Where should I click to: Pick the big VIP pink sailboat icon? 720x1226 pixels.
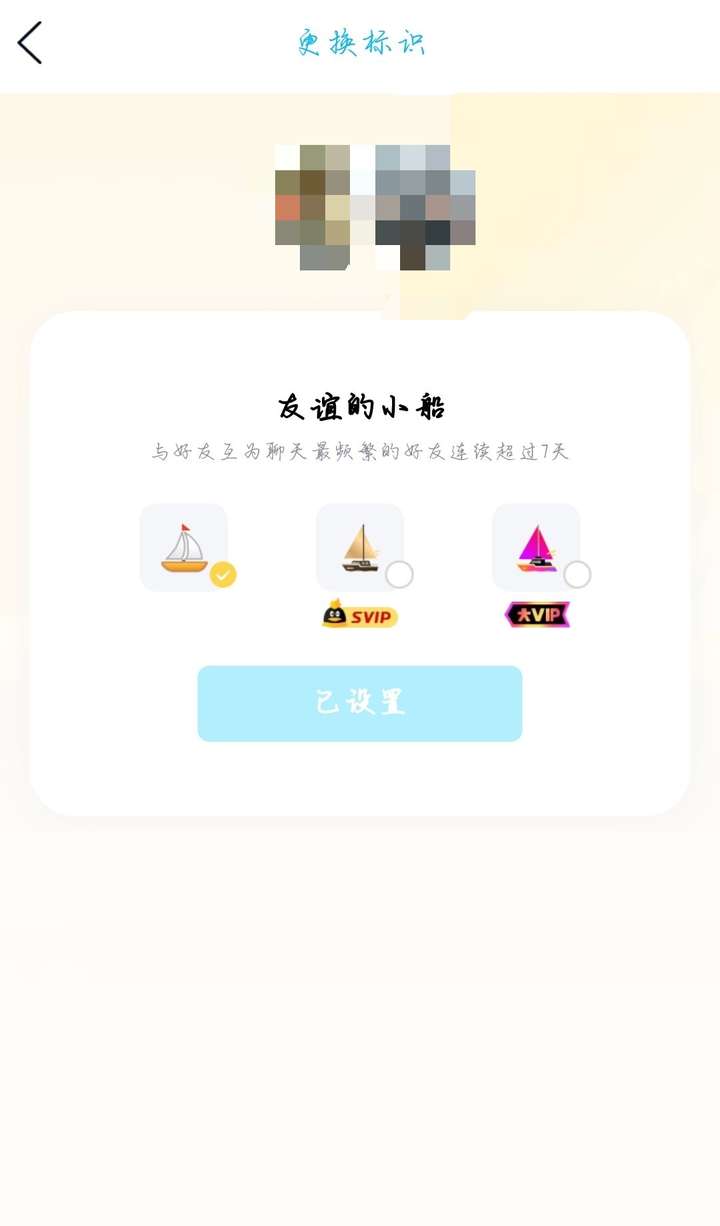536,547
